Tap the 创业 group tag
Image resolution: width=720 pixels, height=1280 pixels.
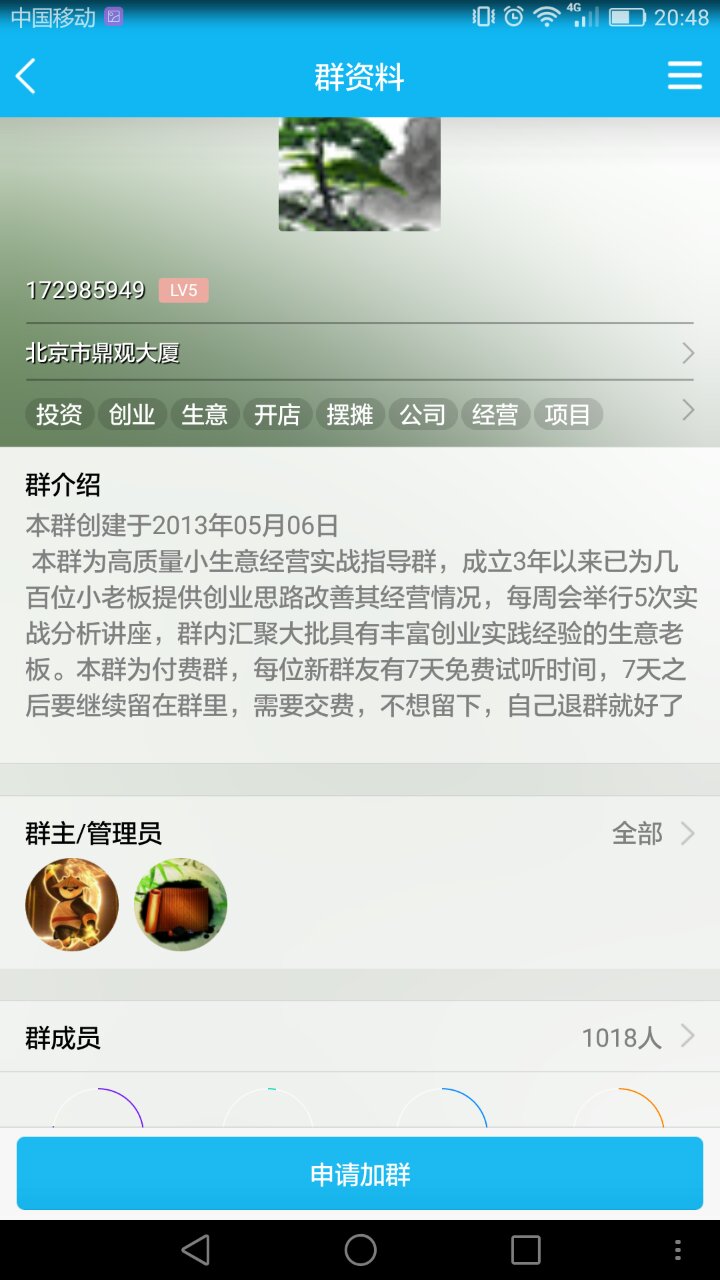131,413
